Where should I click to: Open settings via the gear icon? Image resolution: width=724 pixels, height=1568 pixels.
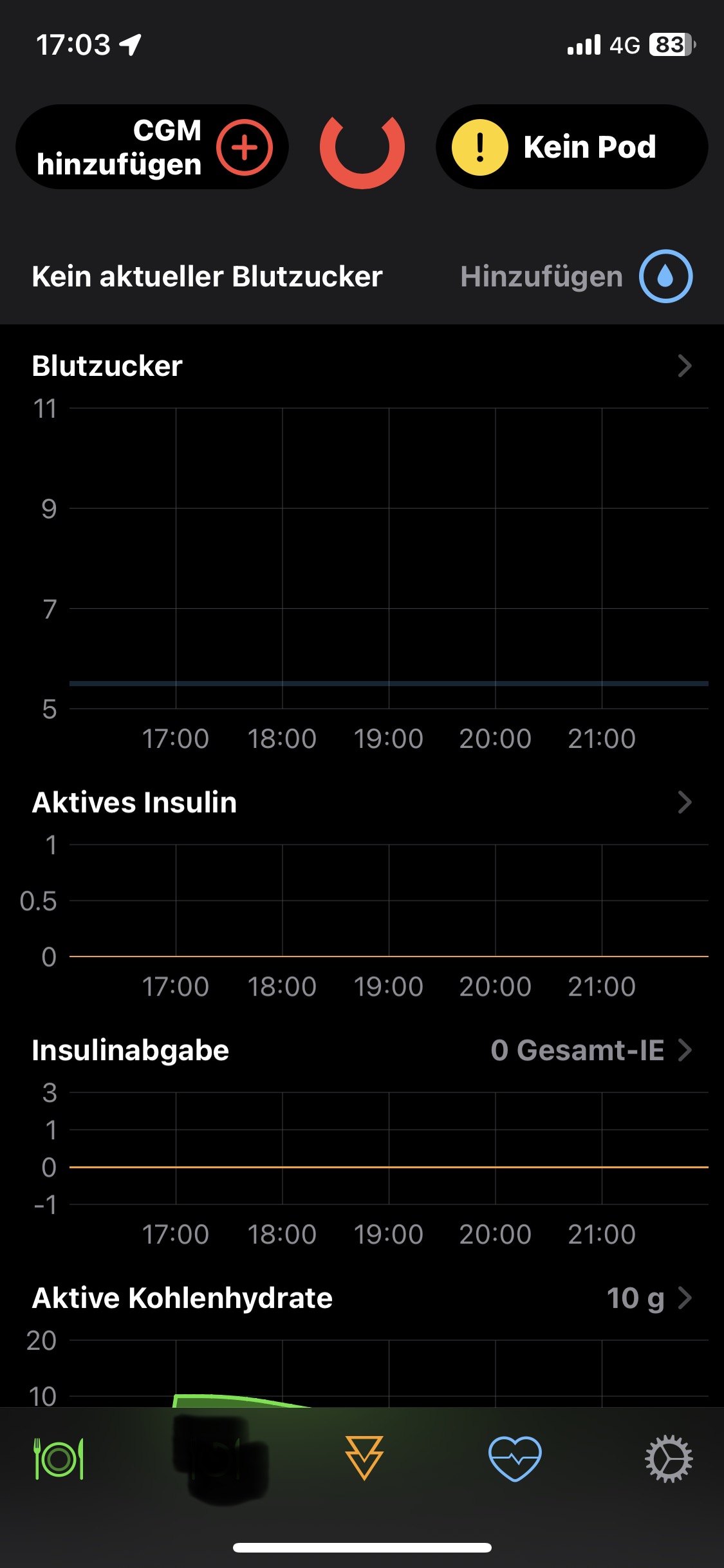click(669, 1459)
